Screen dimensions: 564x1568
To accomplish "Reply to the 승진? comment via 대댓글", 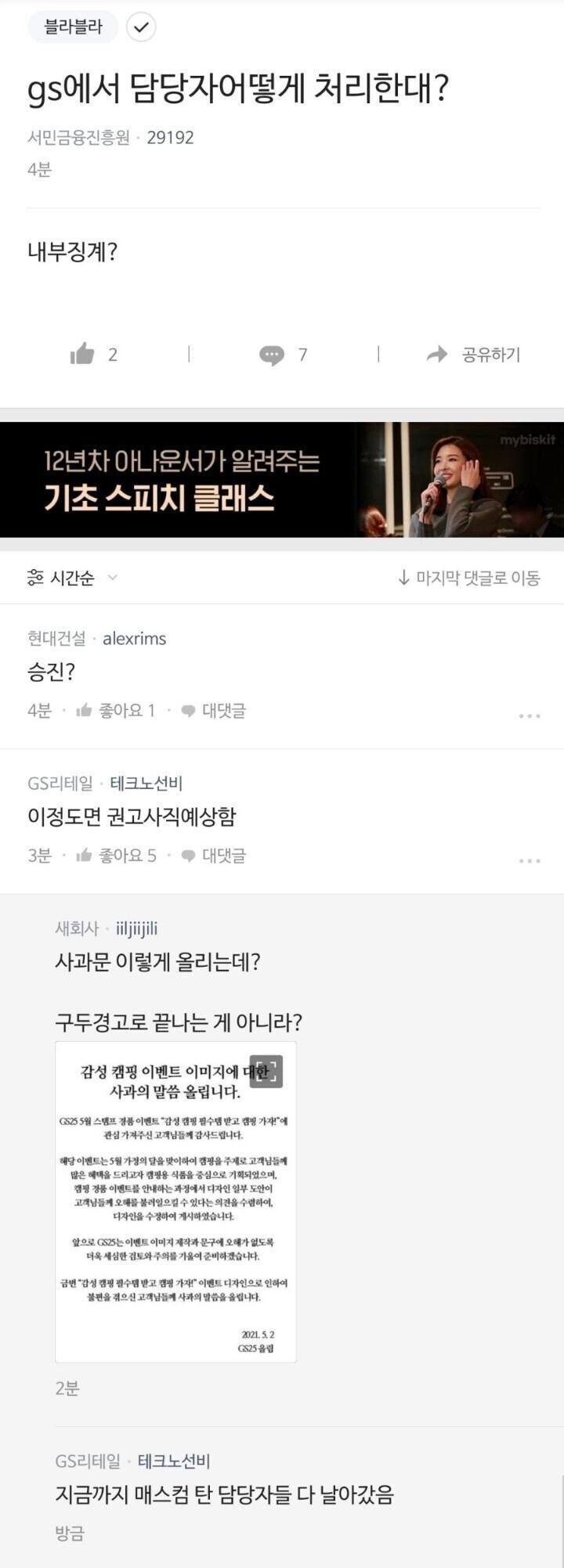I will click(x=214, y=711).
